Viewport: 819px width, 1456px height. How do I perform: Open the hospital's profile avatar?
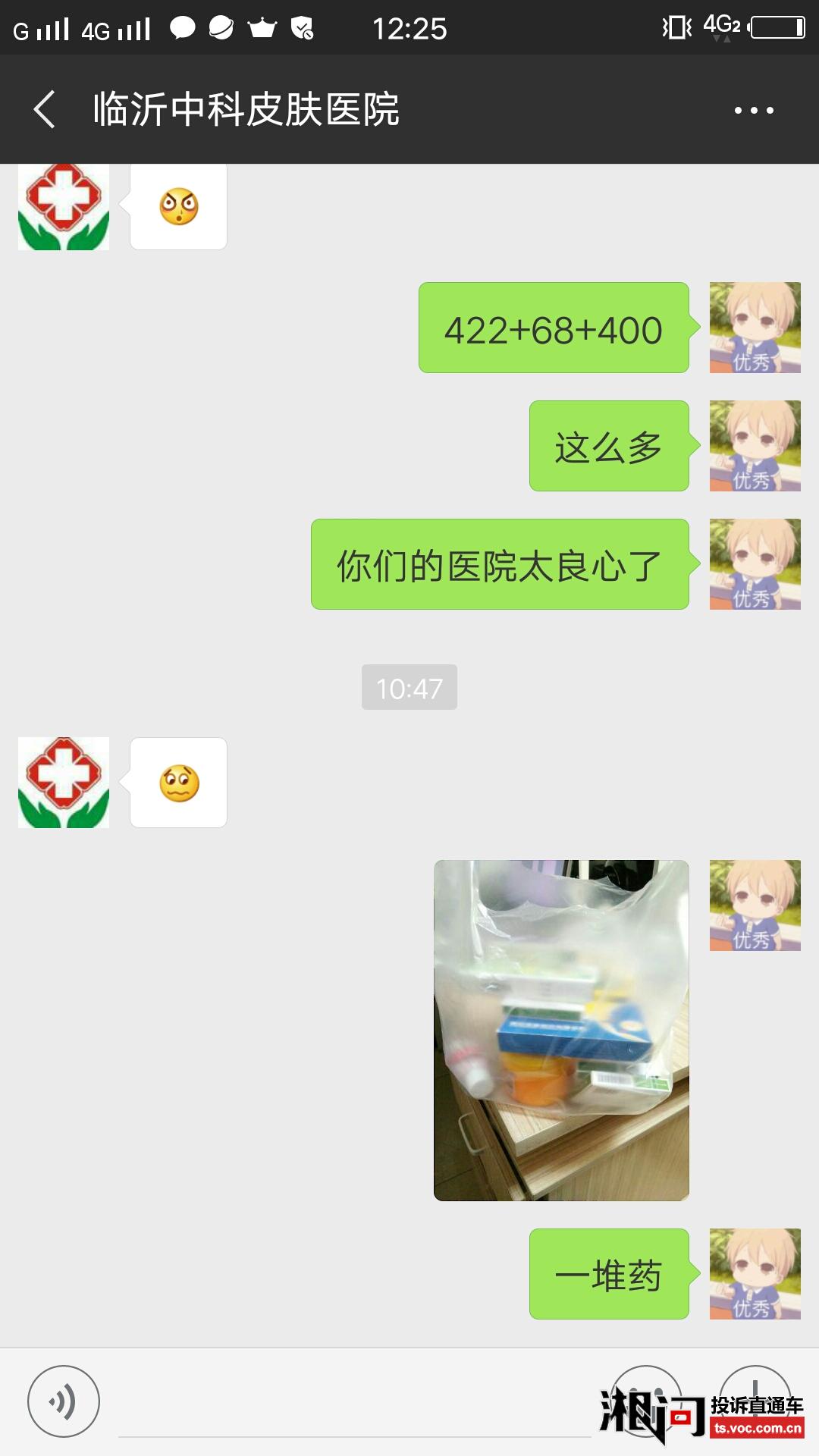(x=64, y=782)
